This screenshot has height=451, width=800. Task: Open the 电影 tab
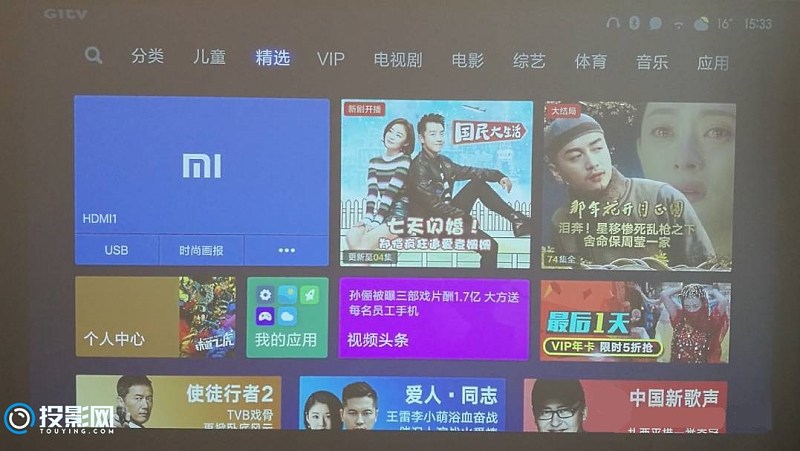point(467,60)
